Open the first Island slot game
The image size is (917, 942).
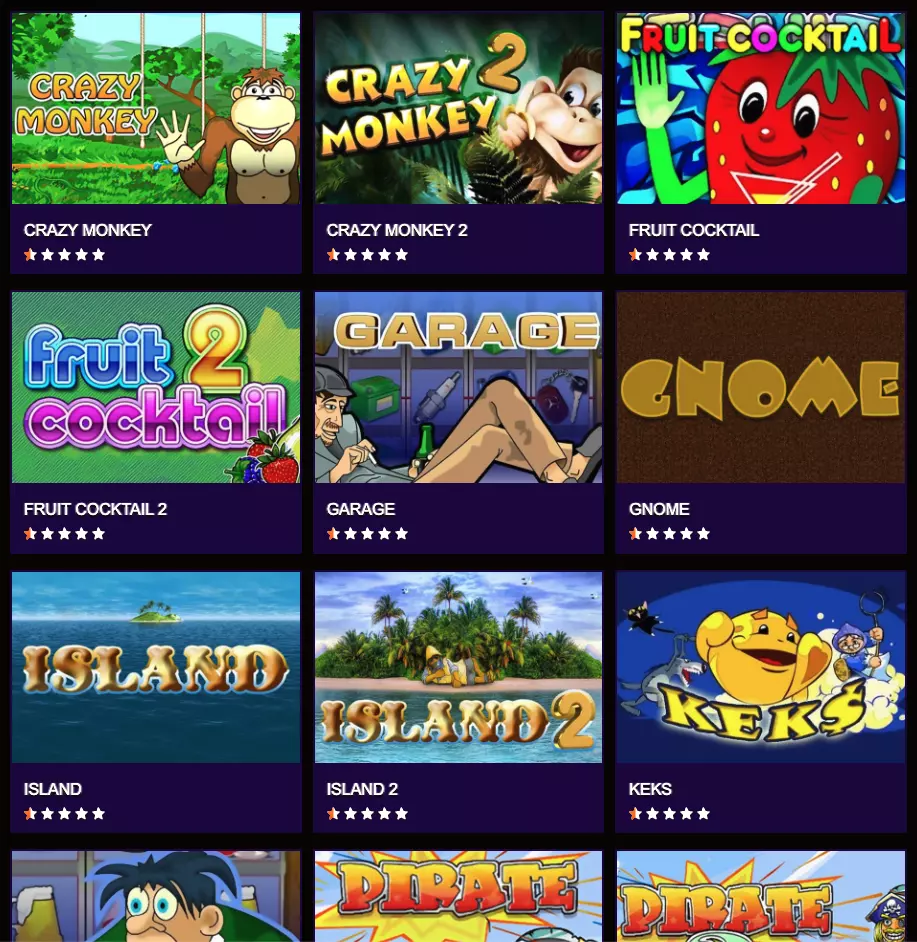(156, 667)
